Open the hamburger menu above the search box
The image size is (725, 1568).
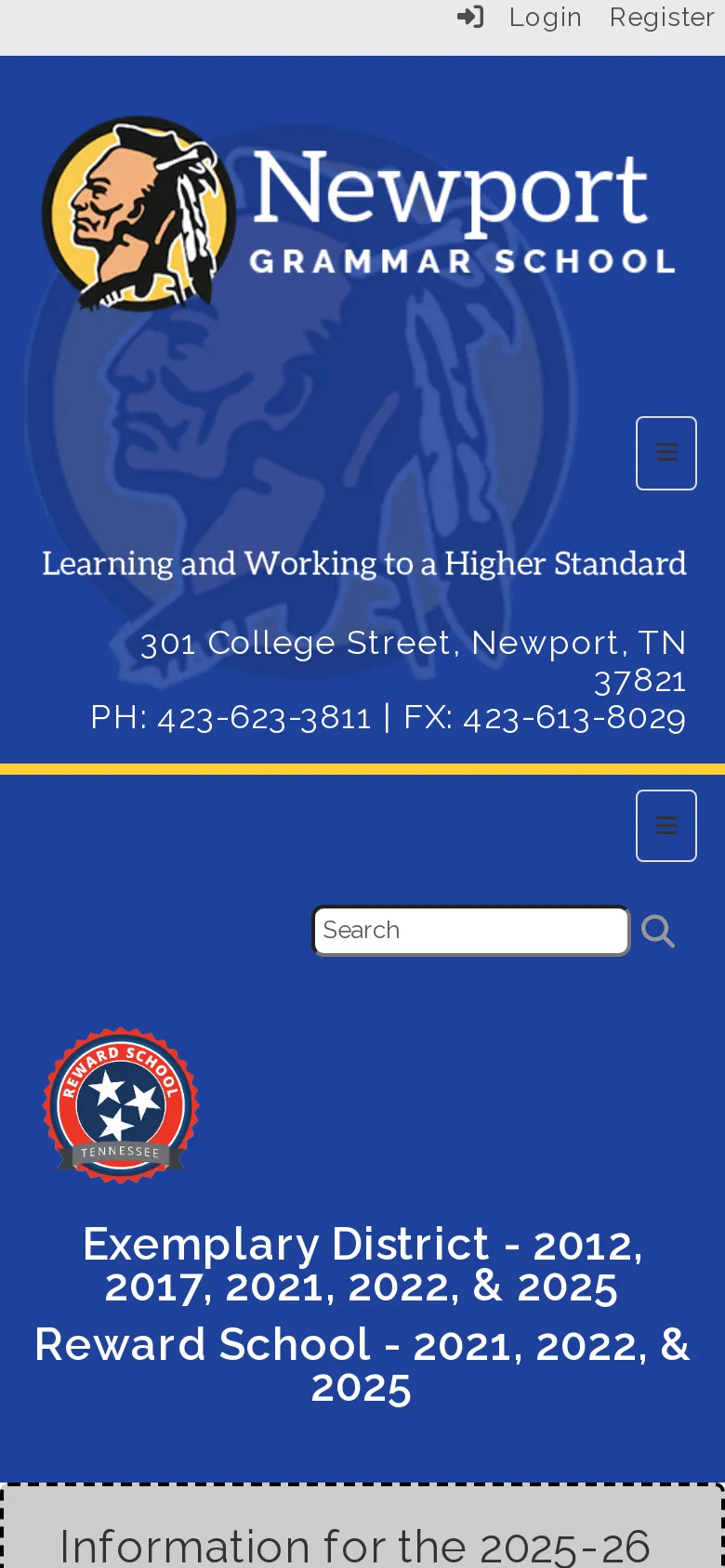tap(666, 826)
